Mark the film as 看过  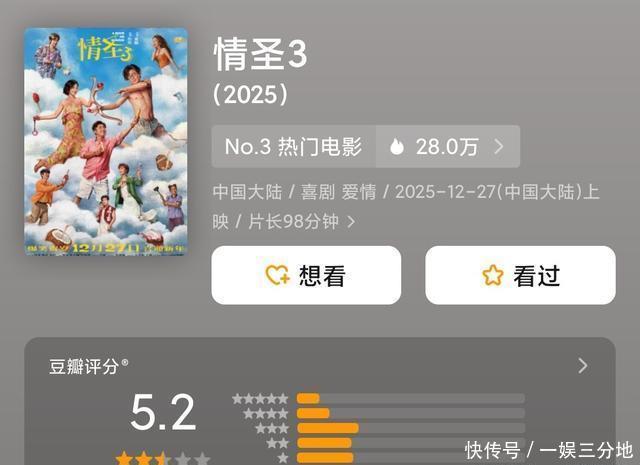(520, 275)
